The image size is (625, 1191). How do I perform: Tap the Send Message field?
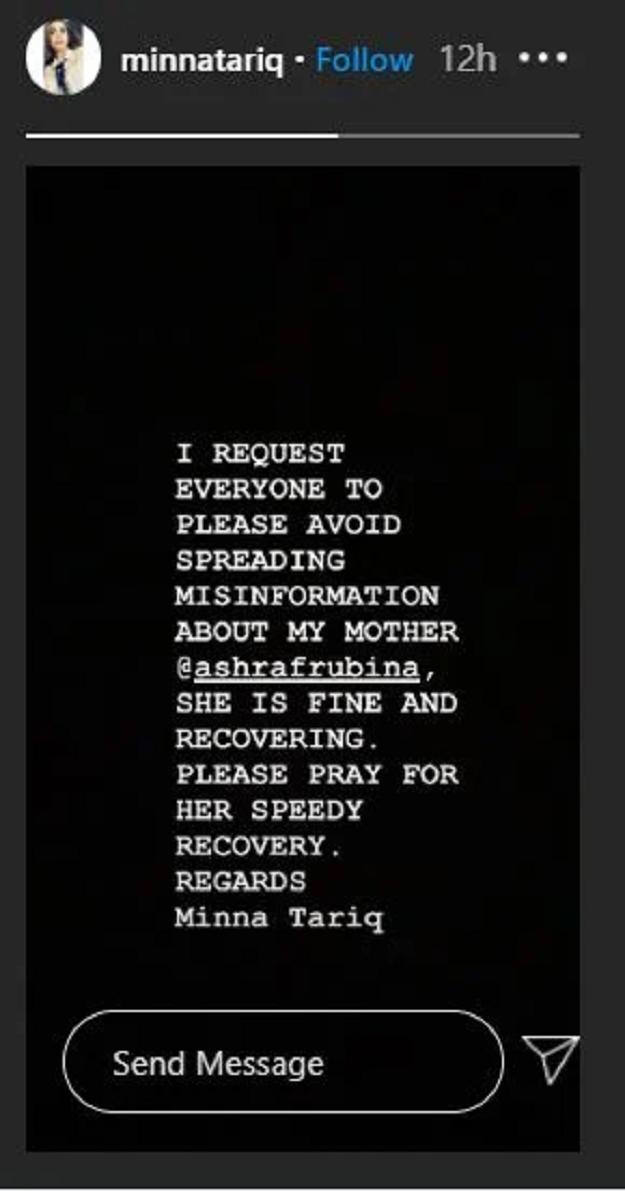282,1062
